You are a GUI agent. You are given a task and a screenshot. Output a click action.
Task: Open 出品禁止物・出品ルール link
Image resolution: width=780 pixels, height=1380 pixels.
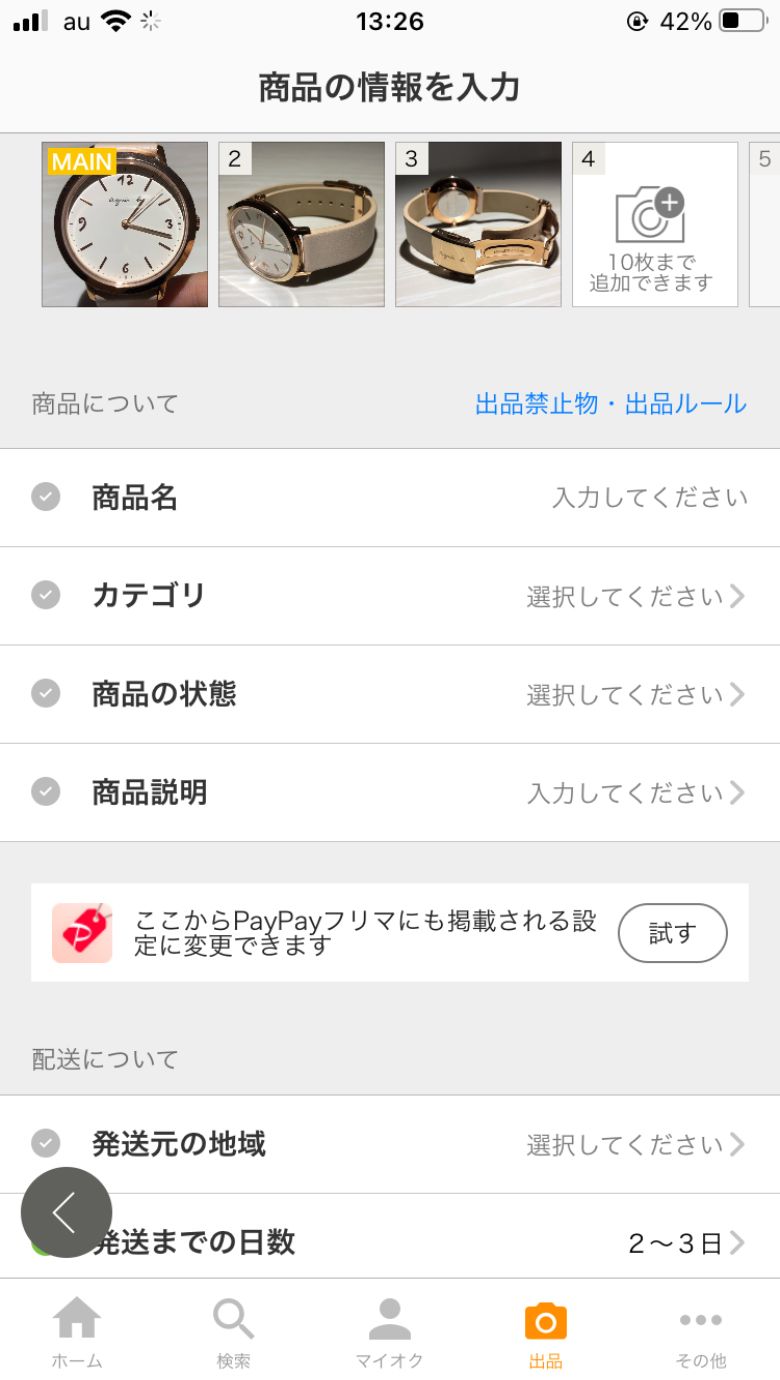click(x=610, y=404)
